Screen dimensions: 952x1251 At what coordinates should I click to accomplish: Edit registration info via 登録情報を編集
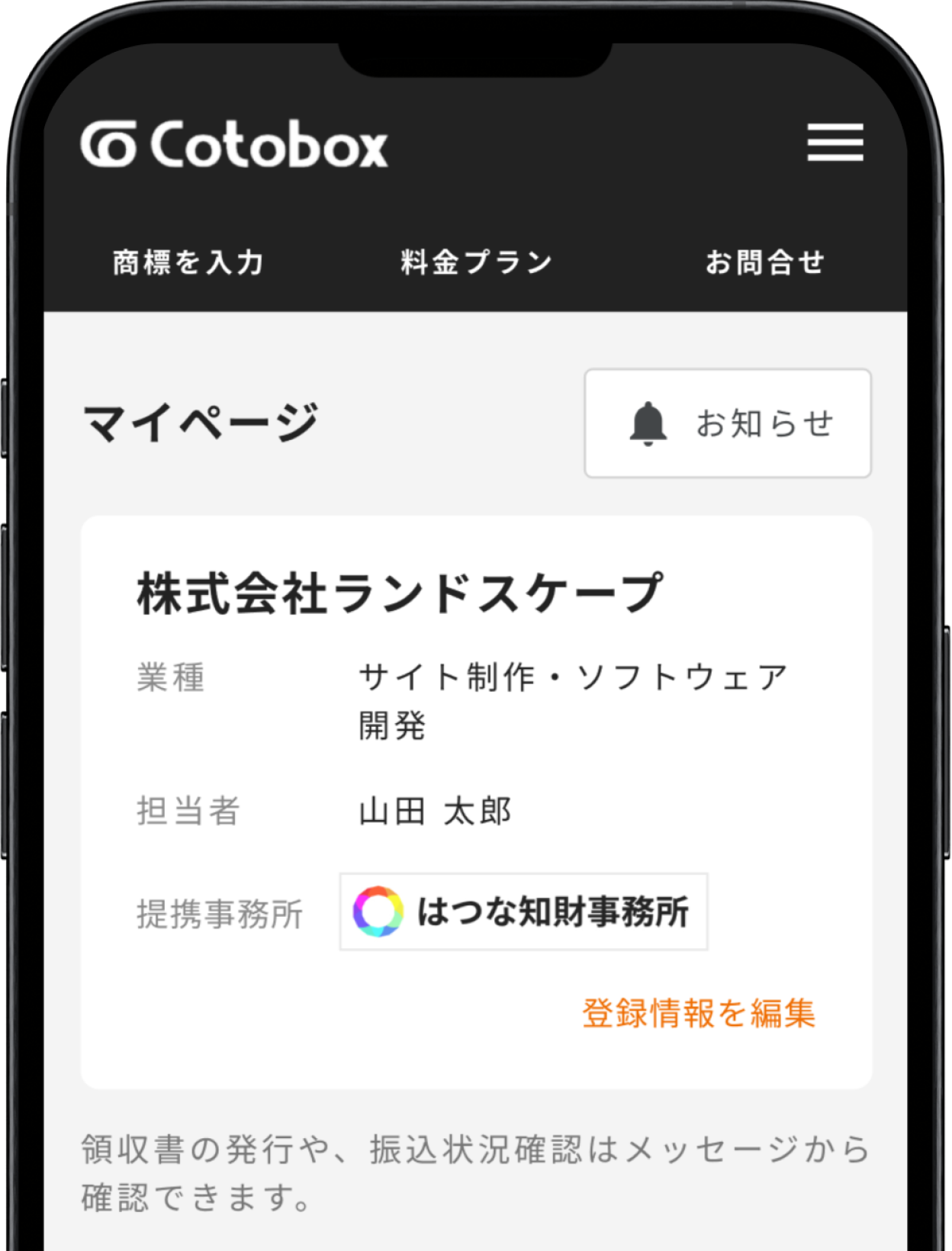click(699, 1013)
